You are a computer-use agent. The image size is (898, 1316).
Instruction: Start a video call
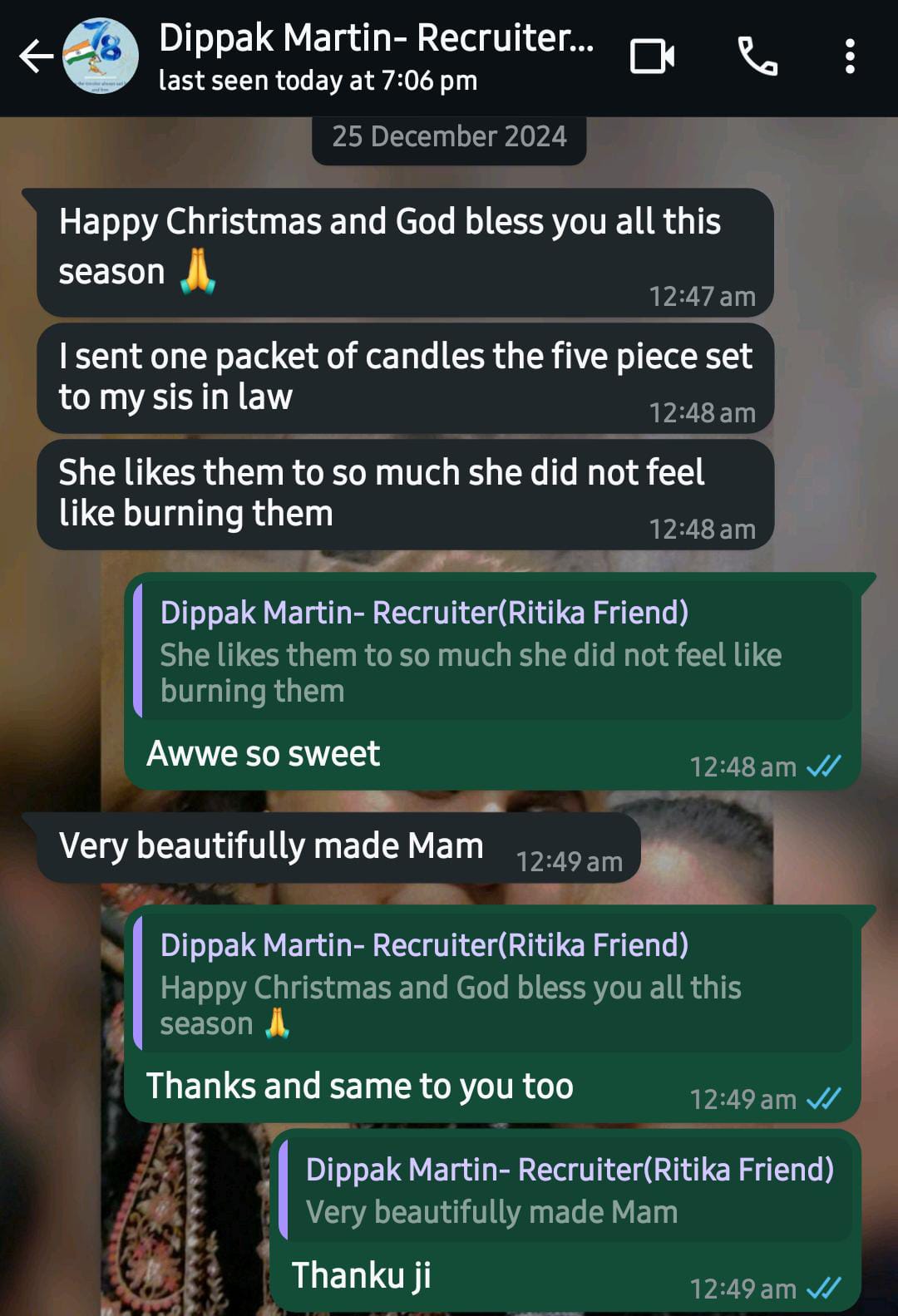(652, 57)
